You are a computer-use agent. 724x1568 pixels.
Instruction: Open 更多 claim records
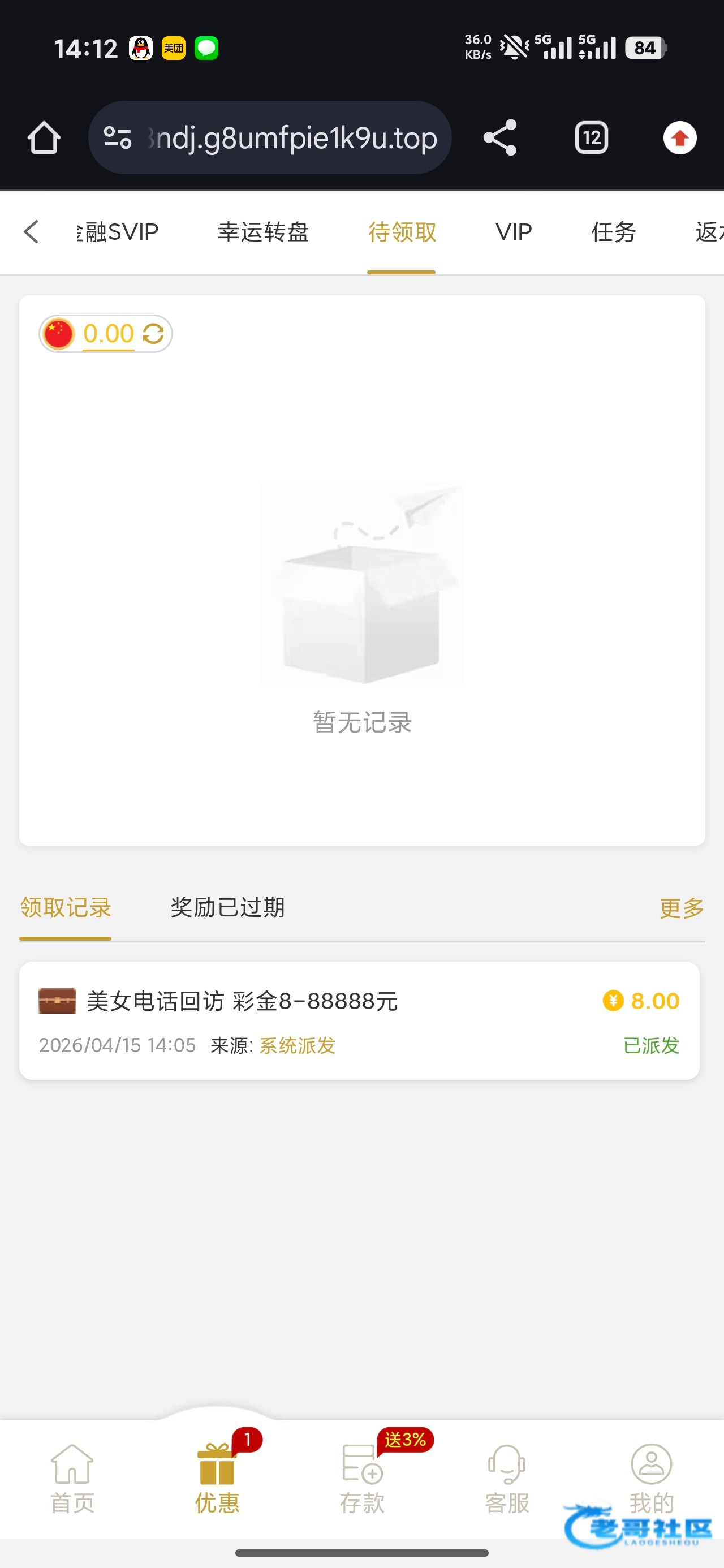pyautogui.click(x=682, y=908)
